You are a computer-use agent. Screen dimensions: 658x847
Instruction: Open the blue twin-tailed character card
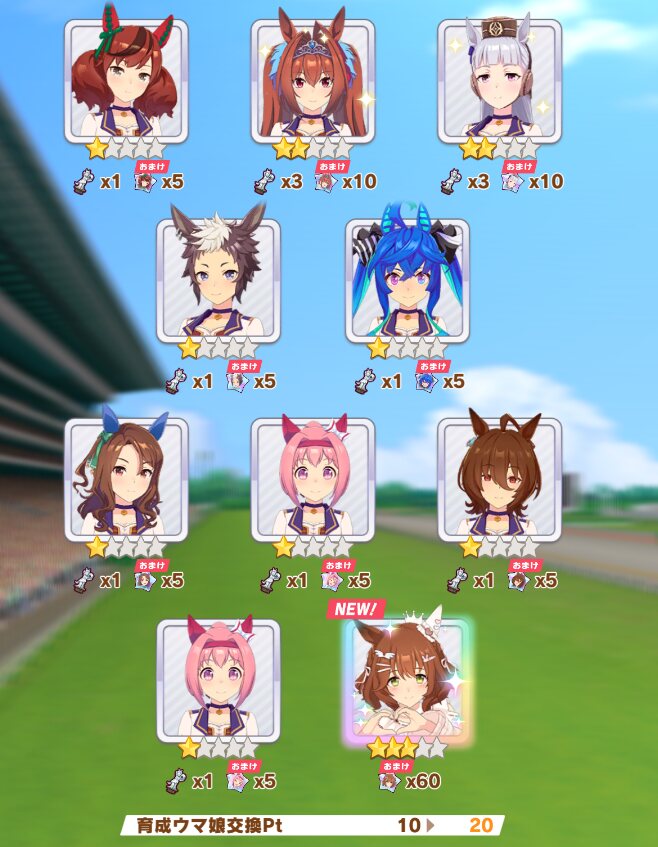pyautogui.click(x=406, y=281)
